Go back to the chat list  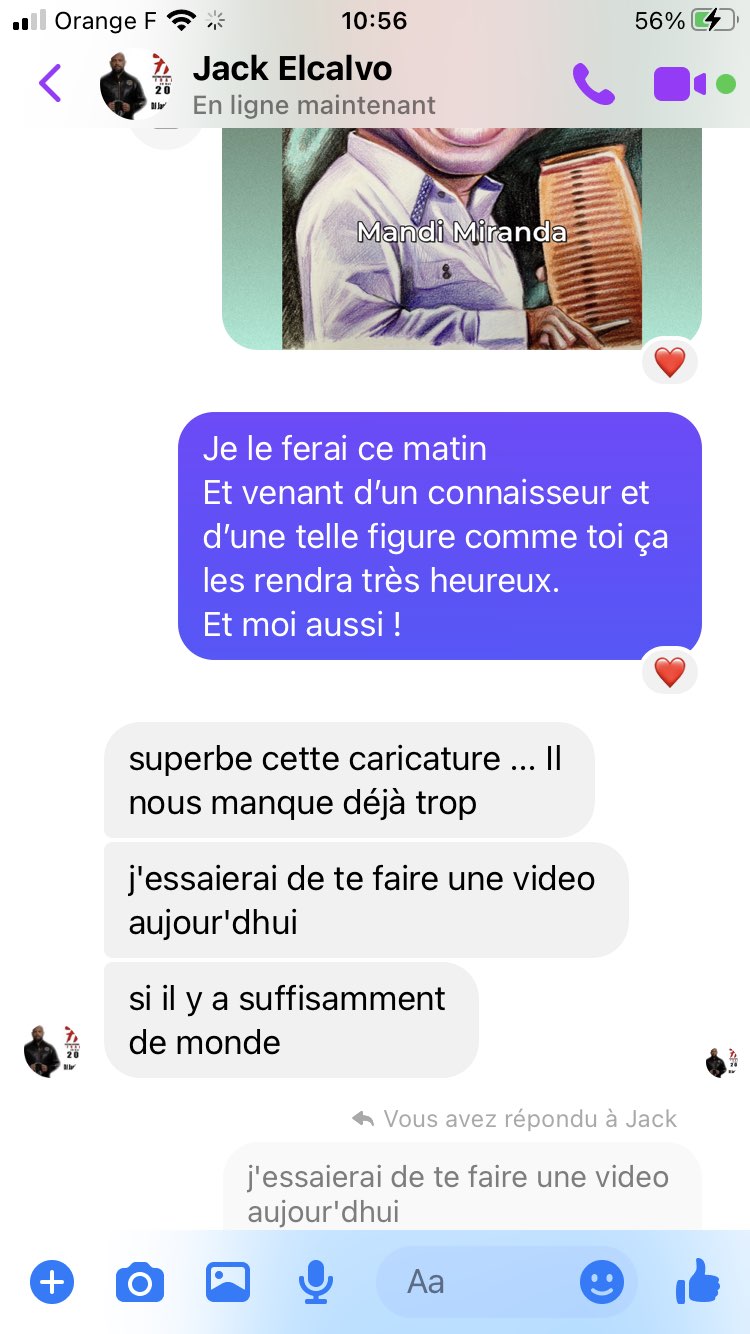(50, 83)
